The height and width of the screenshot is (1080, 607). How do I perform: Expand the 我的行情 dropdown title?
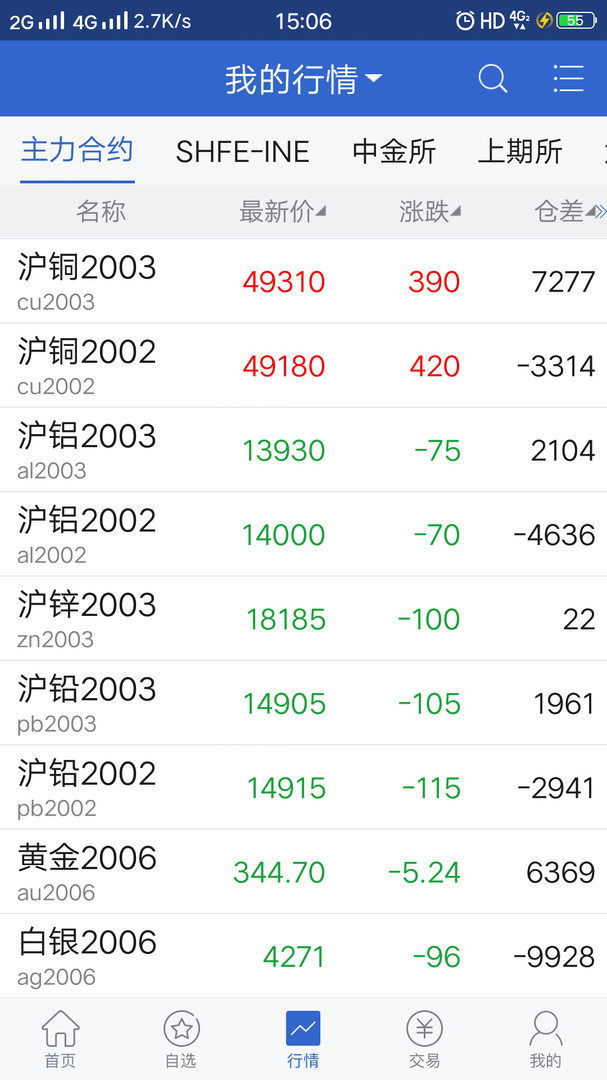(x=303, y=79)
